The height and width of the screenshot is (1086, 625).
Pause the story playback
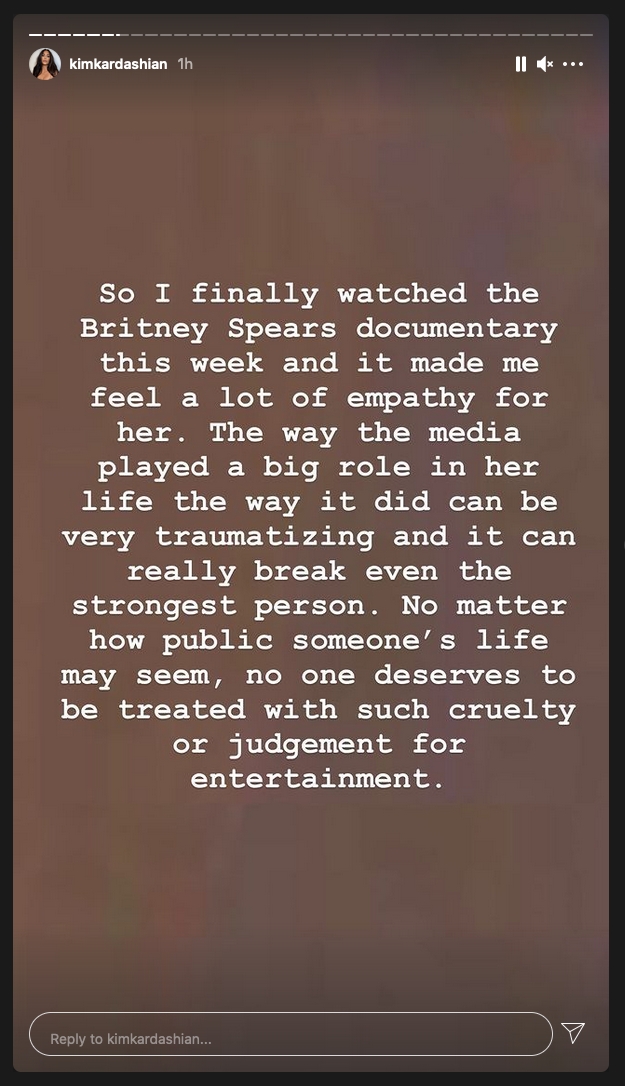point(520,64)
